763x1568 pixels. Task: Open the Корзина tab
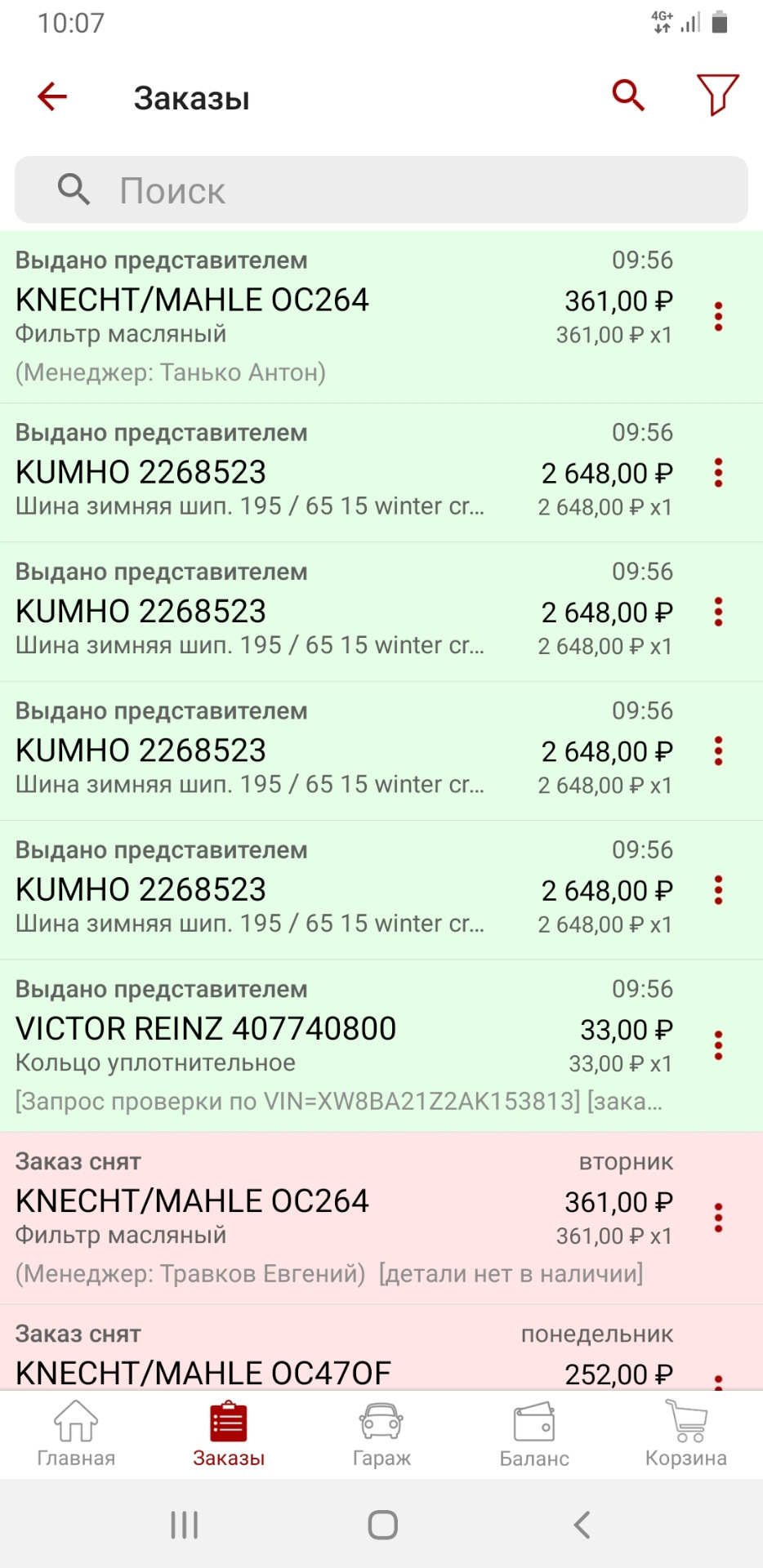[x=686, y=1434]
